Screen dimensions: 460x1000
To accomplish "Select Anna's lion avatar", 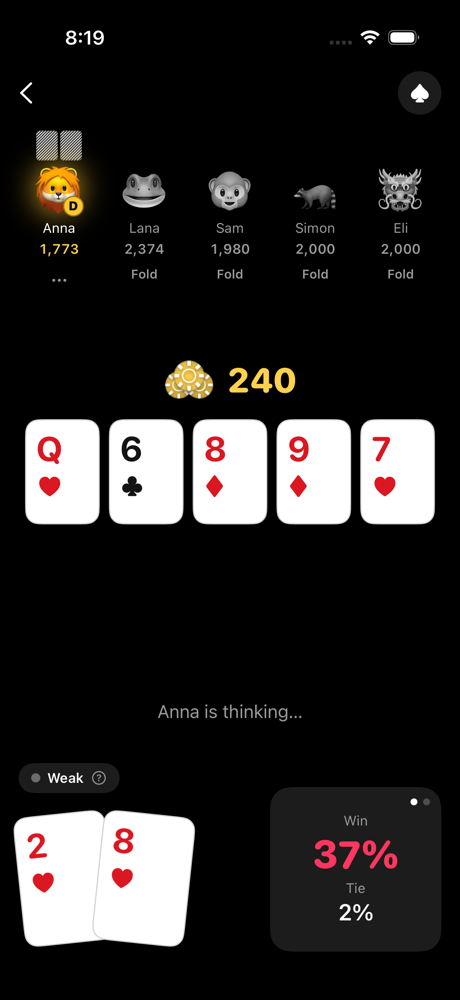I will [x=59, y=190].
